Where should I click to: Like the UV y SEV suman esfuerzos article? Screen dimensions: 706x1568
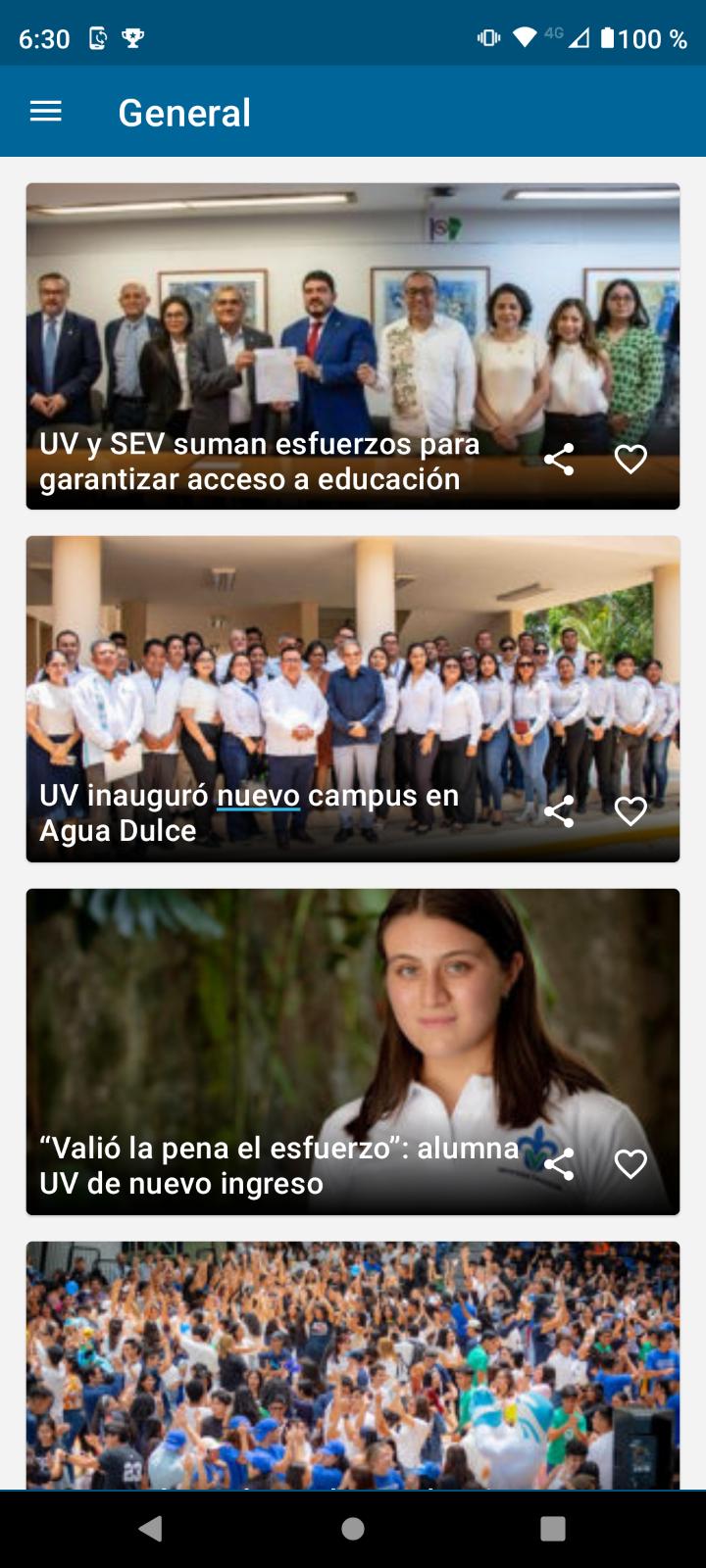[630, 459]
